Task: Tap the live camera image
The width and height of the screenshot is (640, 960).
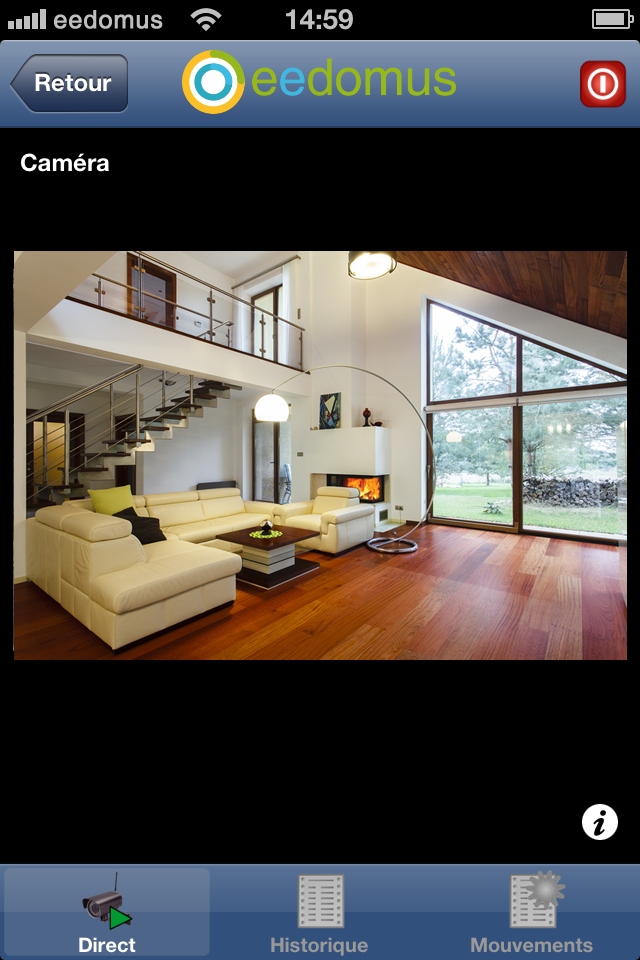Action: tap(320, 455)
